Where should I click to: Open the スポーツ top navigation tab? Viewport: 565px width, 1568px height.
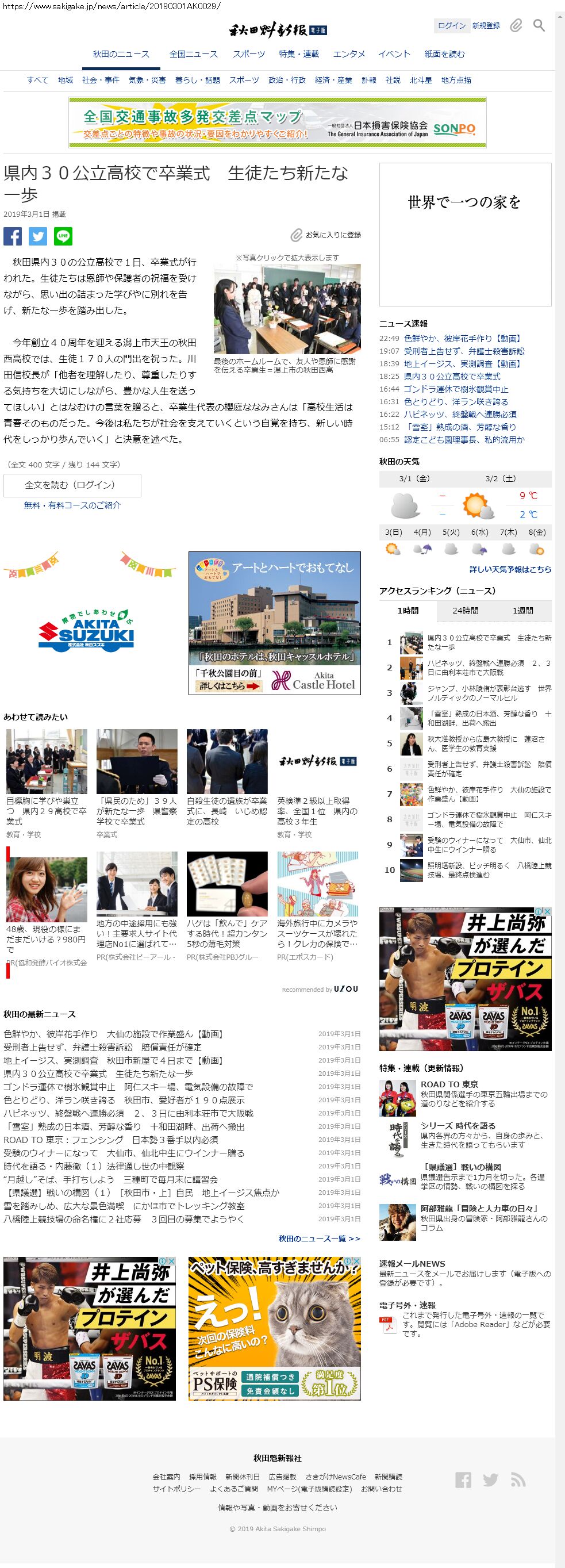pyautogui.click(x=249, y=54)
